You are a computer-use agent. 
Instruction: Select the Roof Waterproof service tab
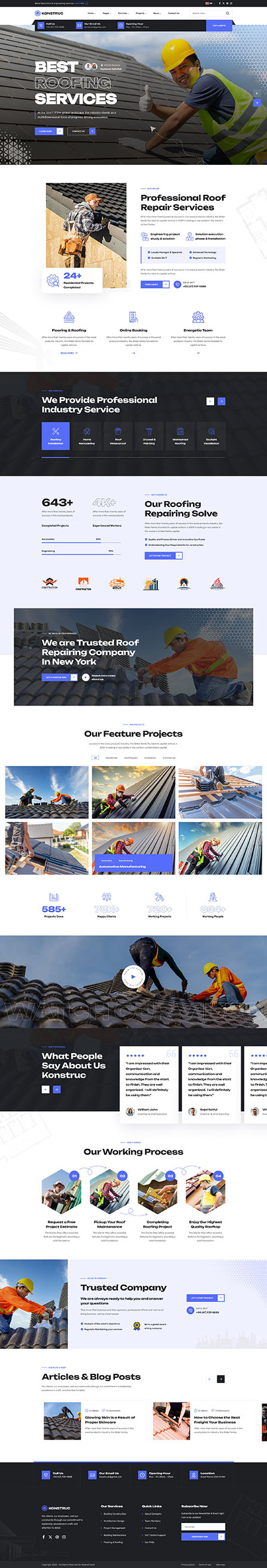coord(118,436)
